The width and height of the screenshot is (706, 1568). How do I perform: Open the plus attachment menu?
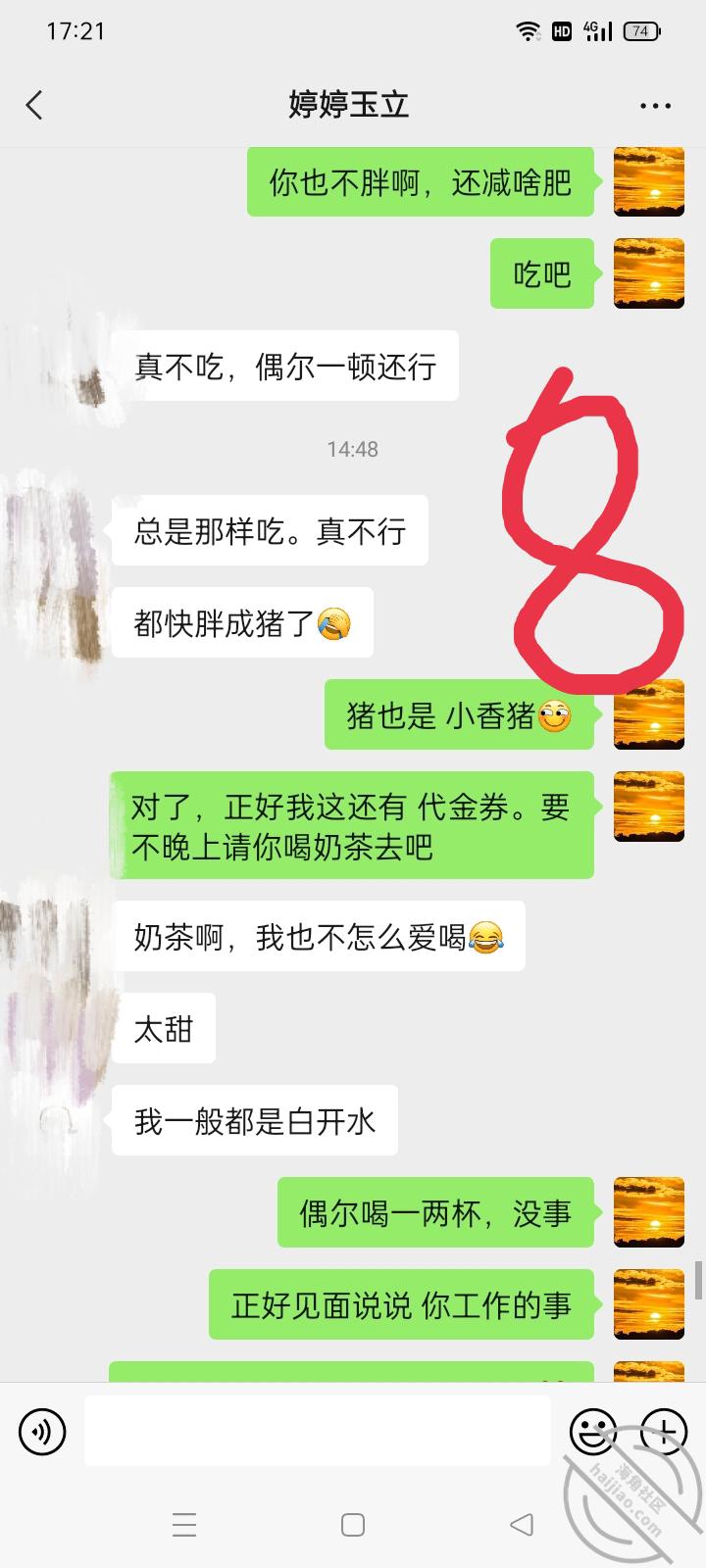pos(664,1432)
